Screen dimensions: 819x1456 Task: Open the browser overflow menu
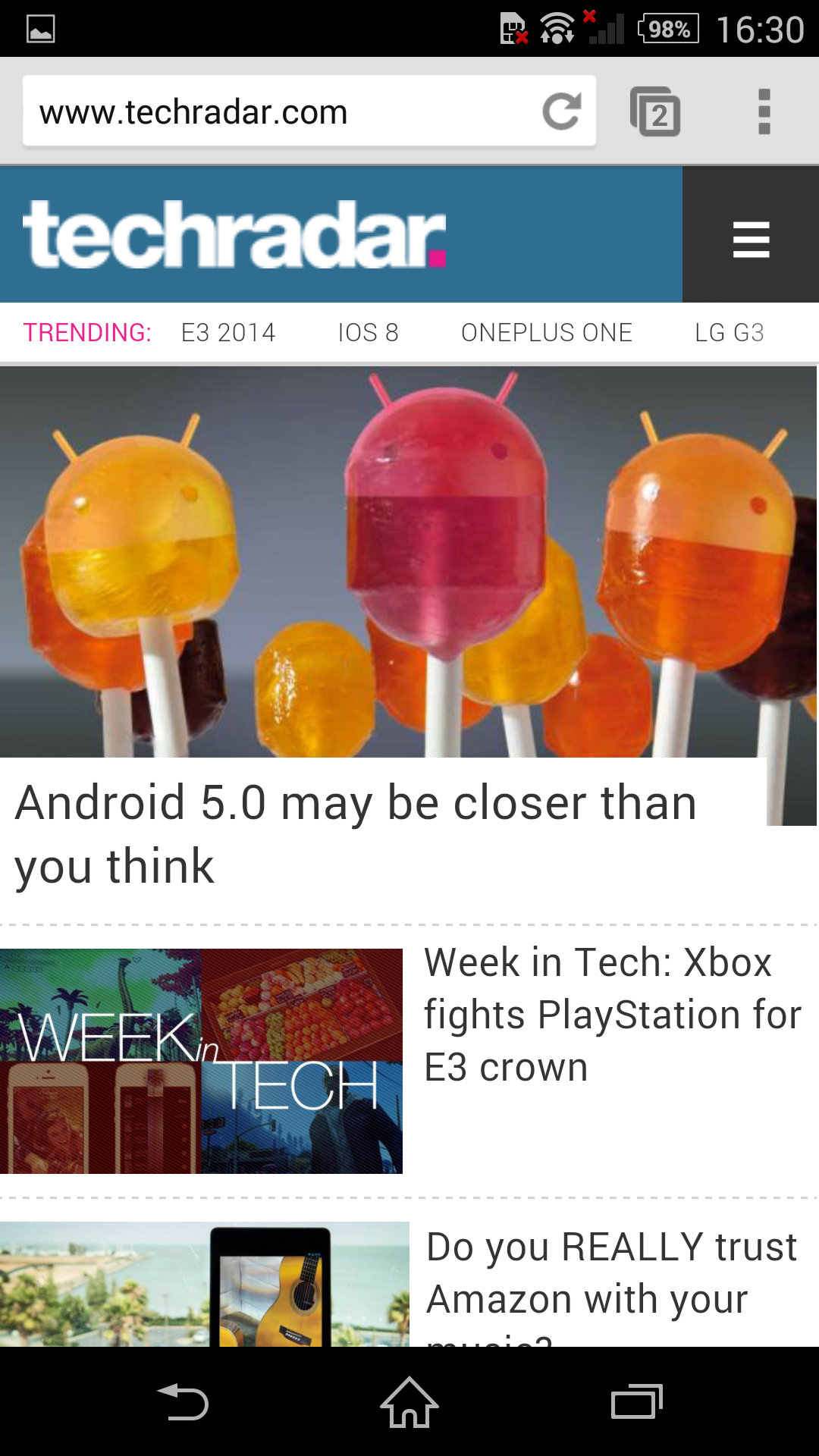[764, 112]
